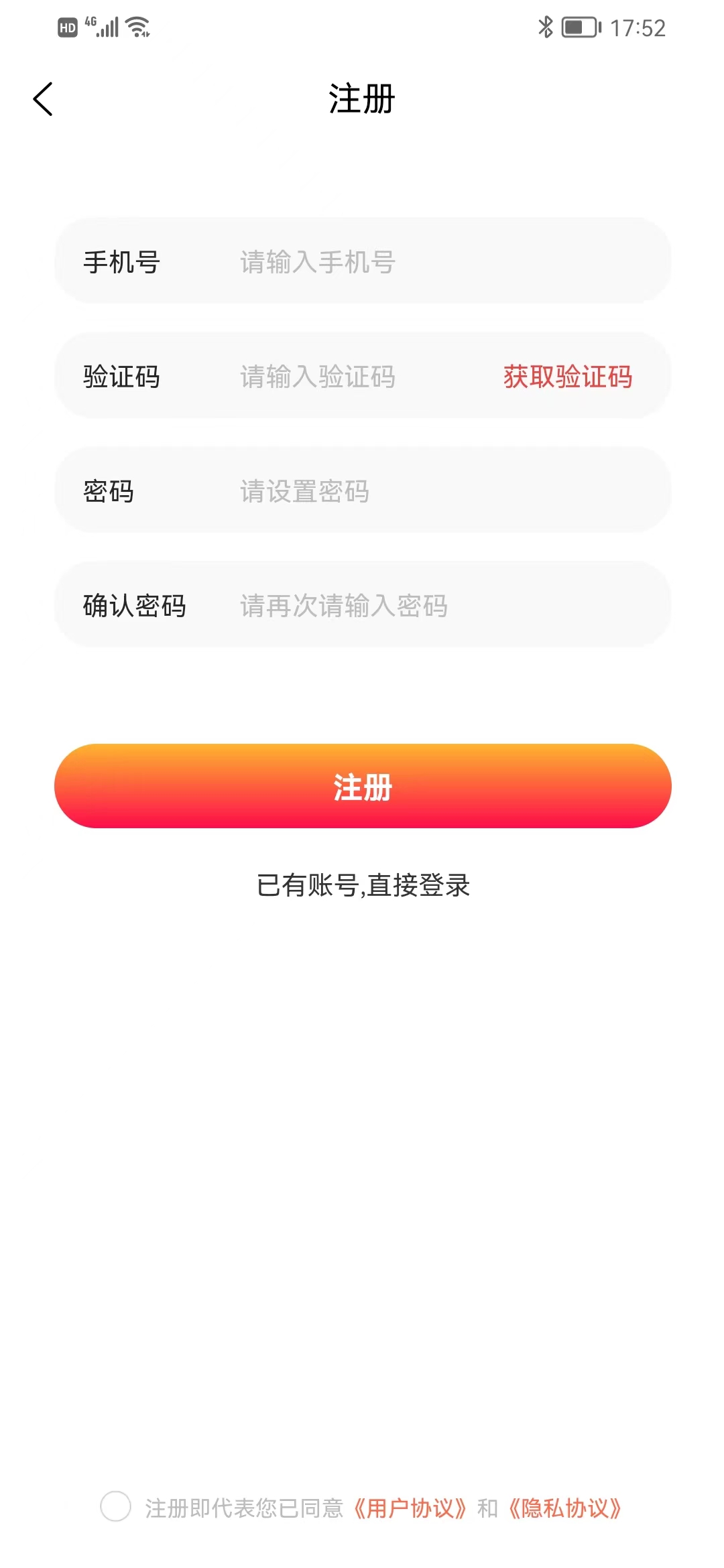Viewport: 724px width, 1568px height.
Task: Tap 获取验证码 to request verification code
Action: (x=567, y=377)
